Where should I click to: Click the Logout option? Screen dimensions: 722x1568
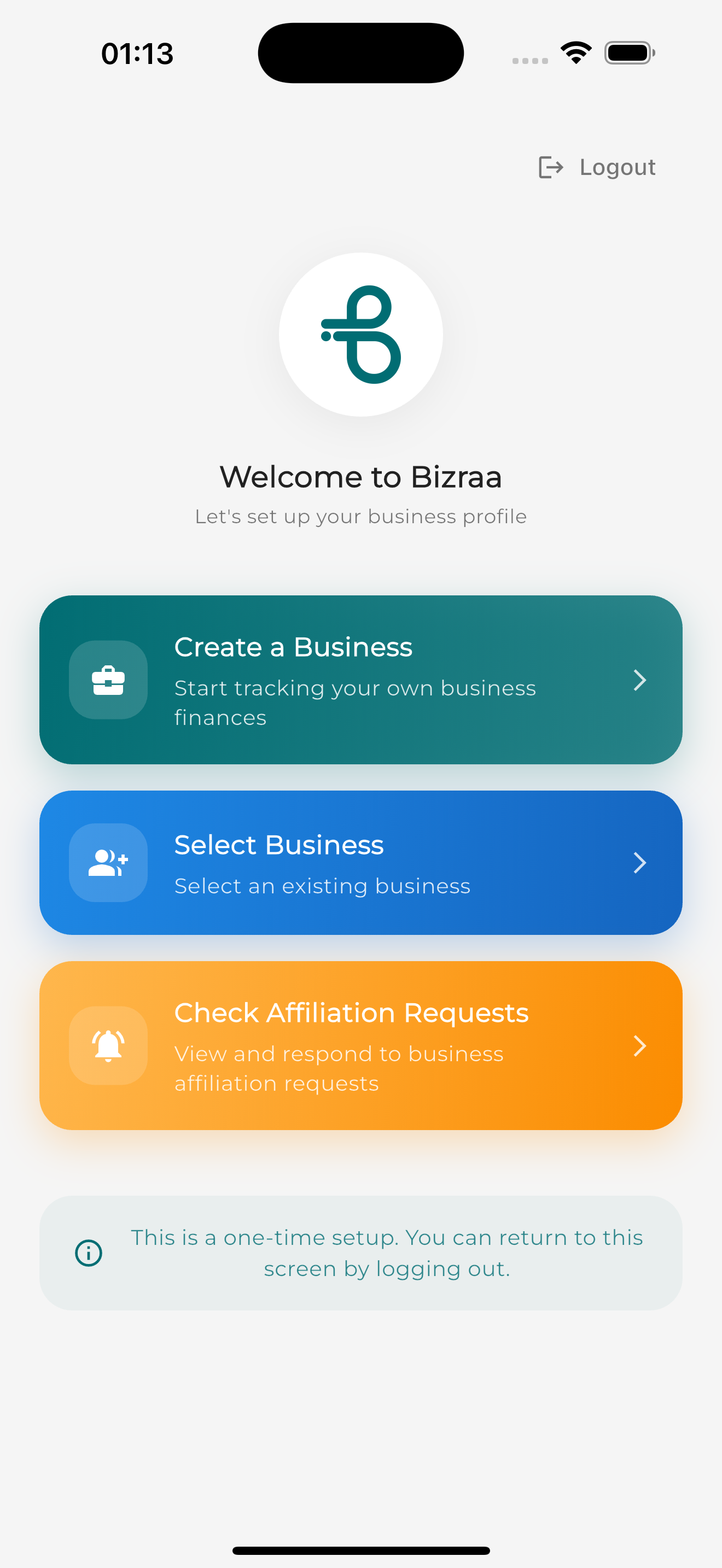click(x=616, y=167)
